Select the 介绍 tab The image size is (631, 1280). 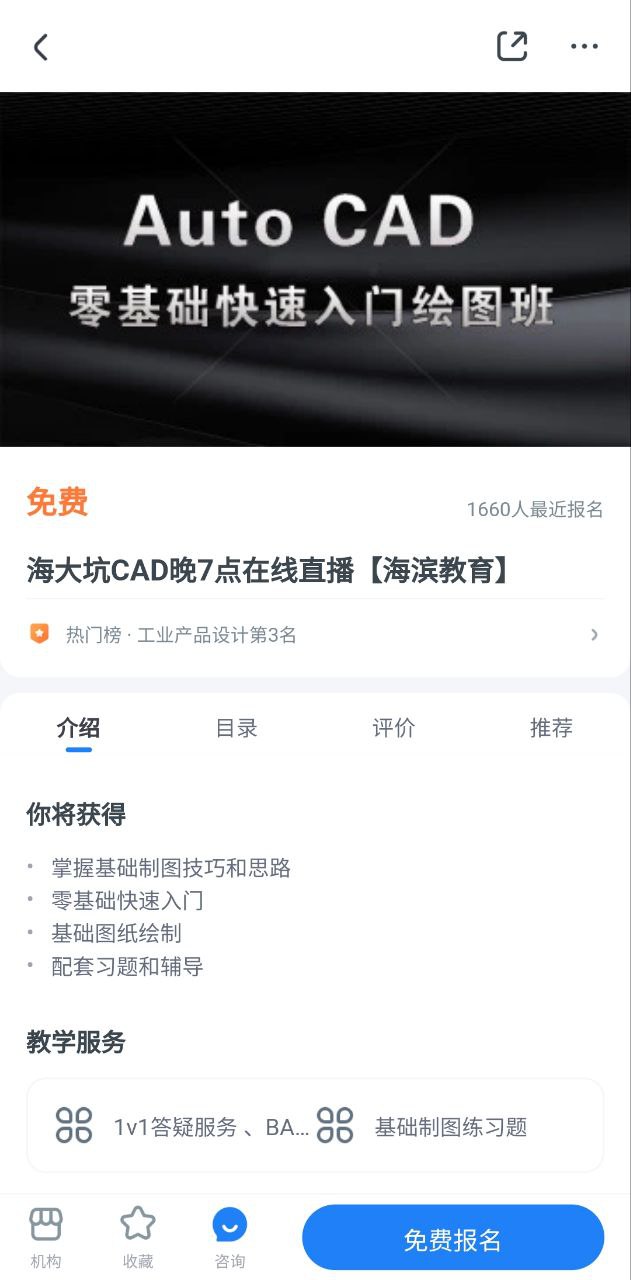78,728
